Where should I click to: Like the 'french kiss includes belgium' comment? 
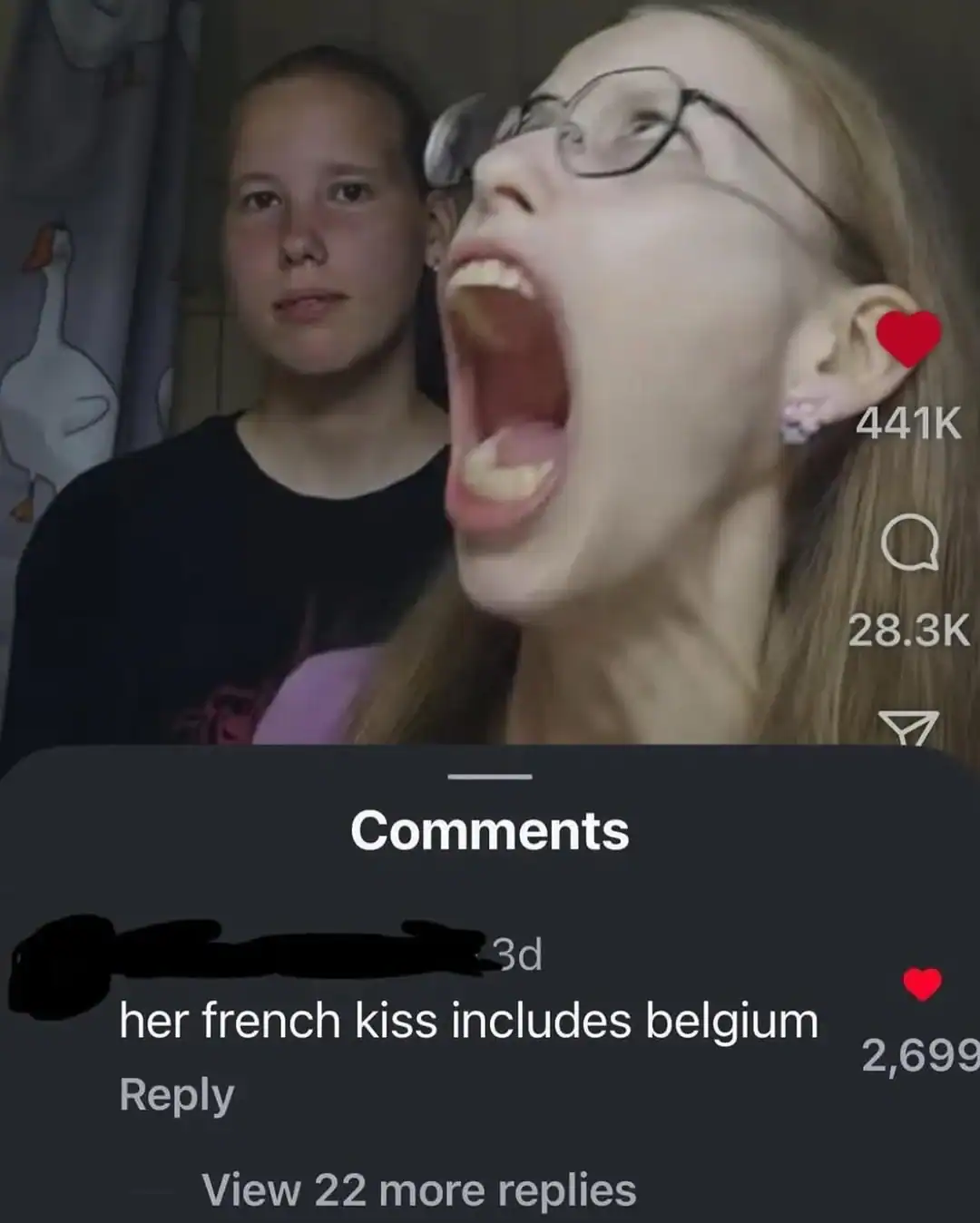[922, 983]
